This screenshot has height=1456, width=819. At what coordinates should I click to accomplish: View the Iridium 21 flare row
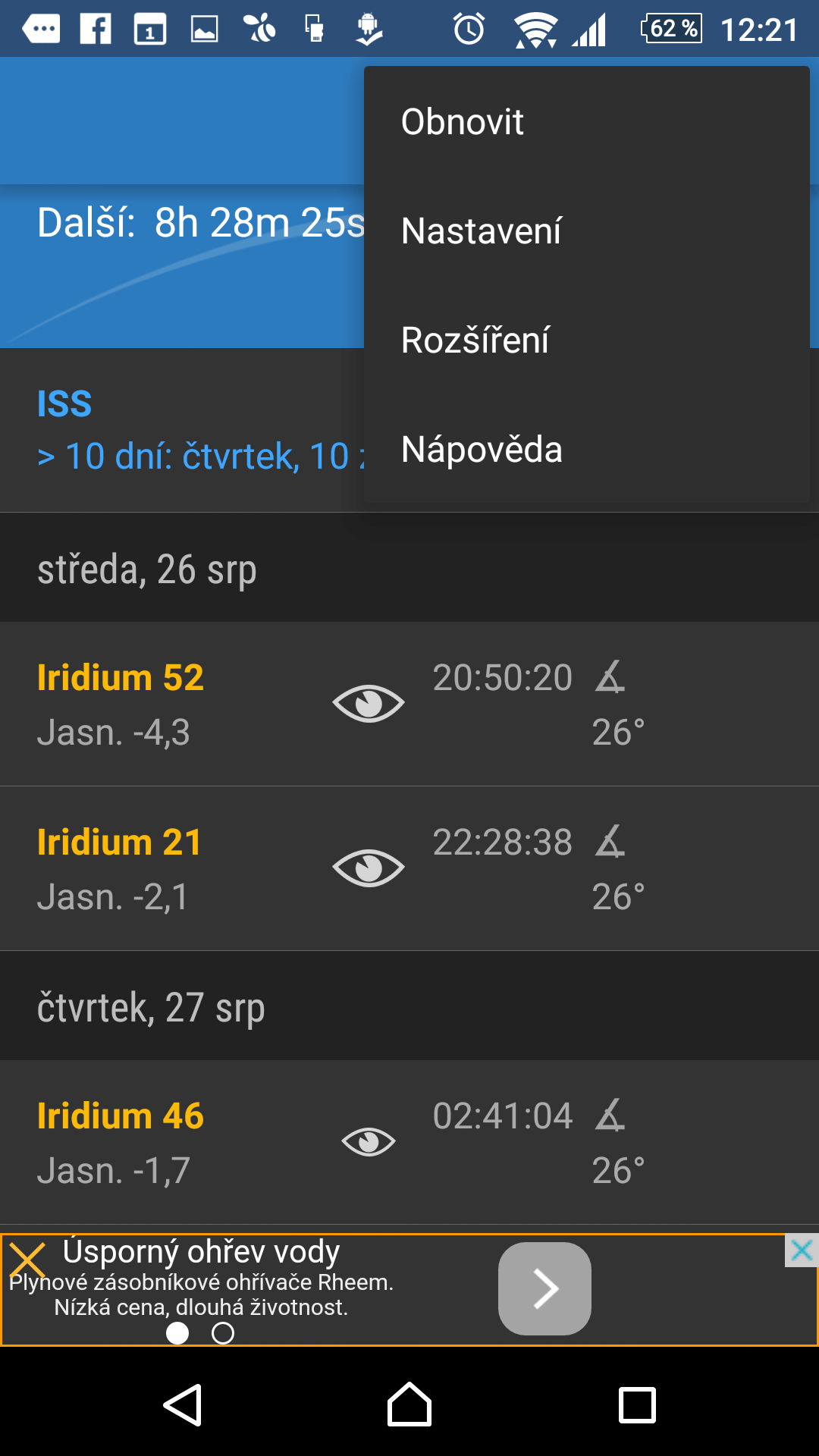tap(409, 868)
